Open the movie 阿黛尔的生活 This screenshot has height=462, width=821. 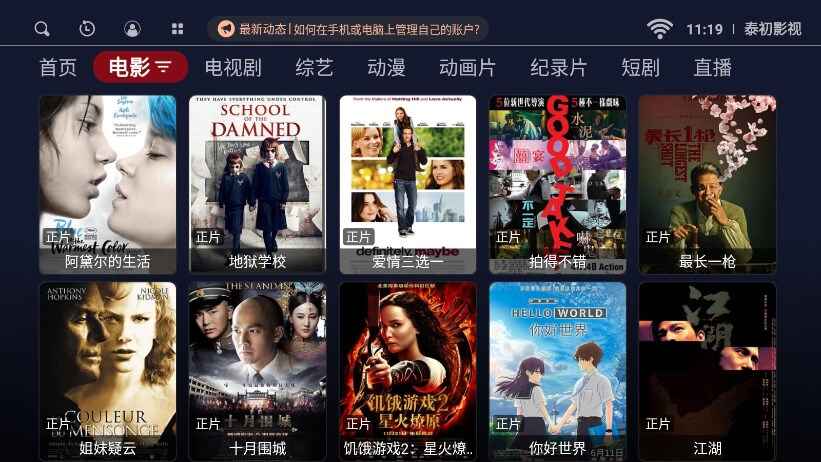point(107,184)
